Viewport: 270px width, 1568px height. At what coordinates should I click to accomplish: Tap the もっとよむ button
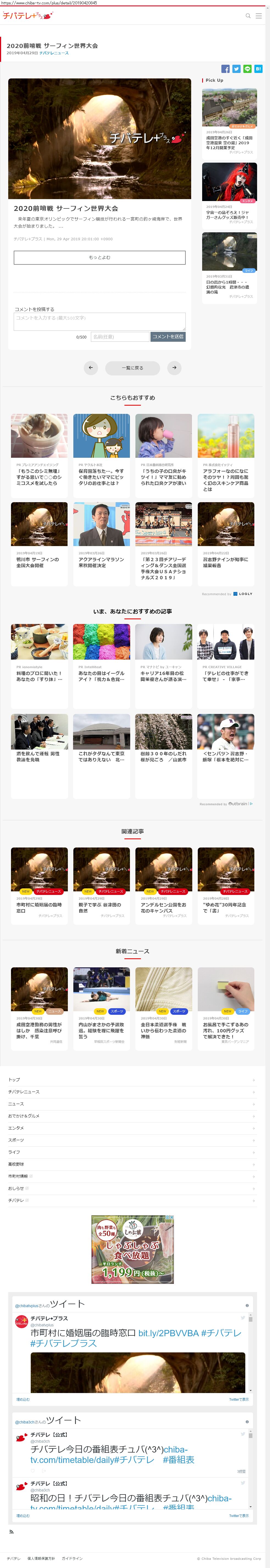pos(99,258)
